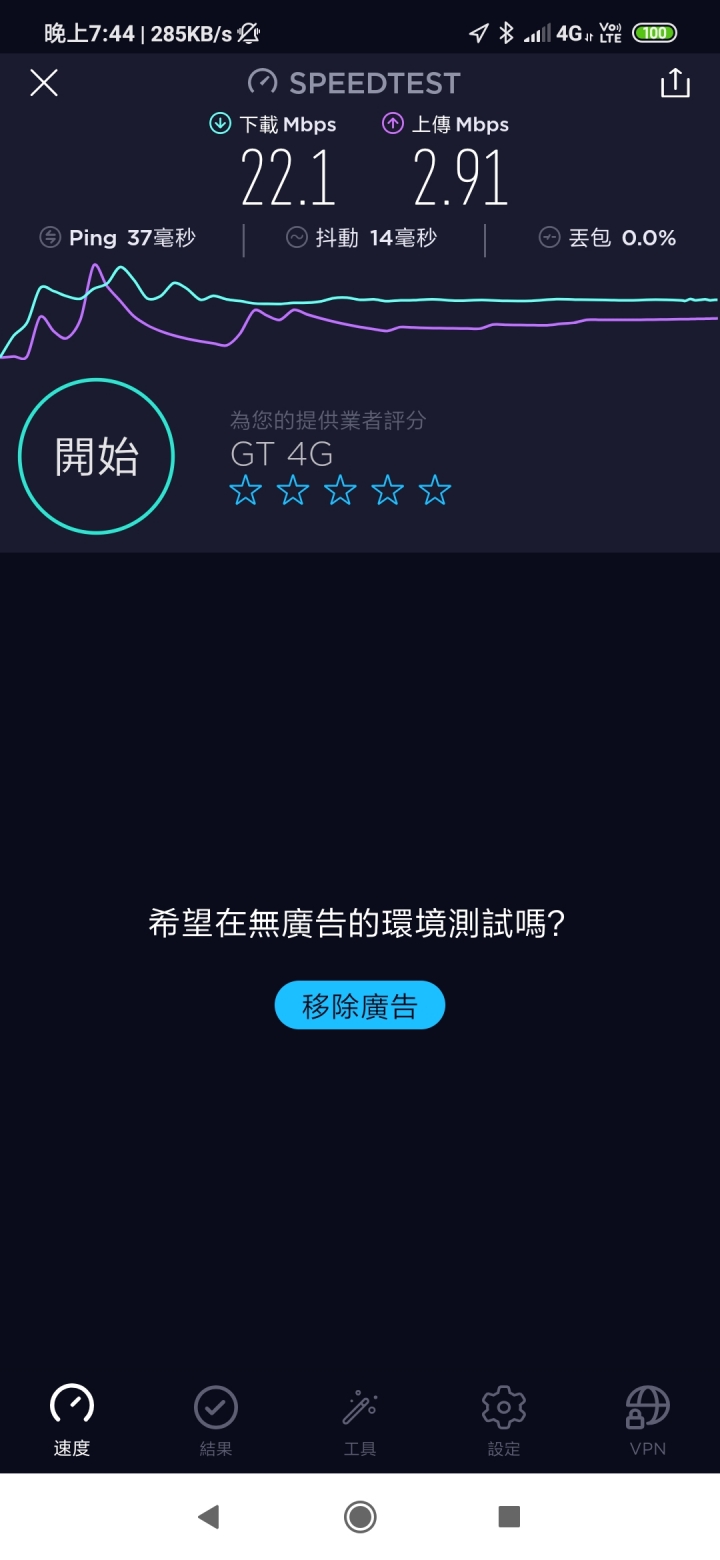Go to the home screen
720x1560 pixels.
360,1517
